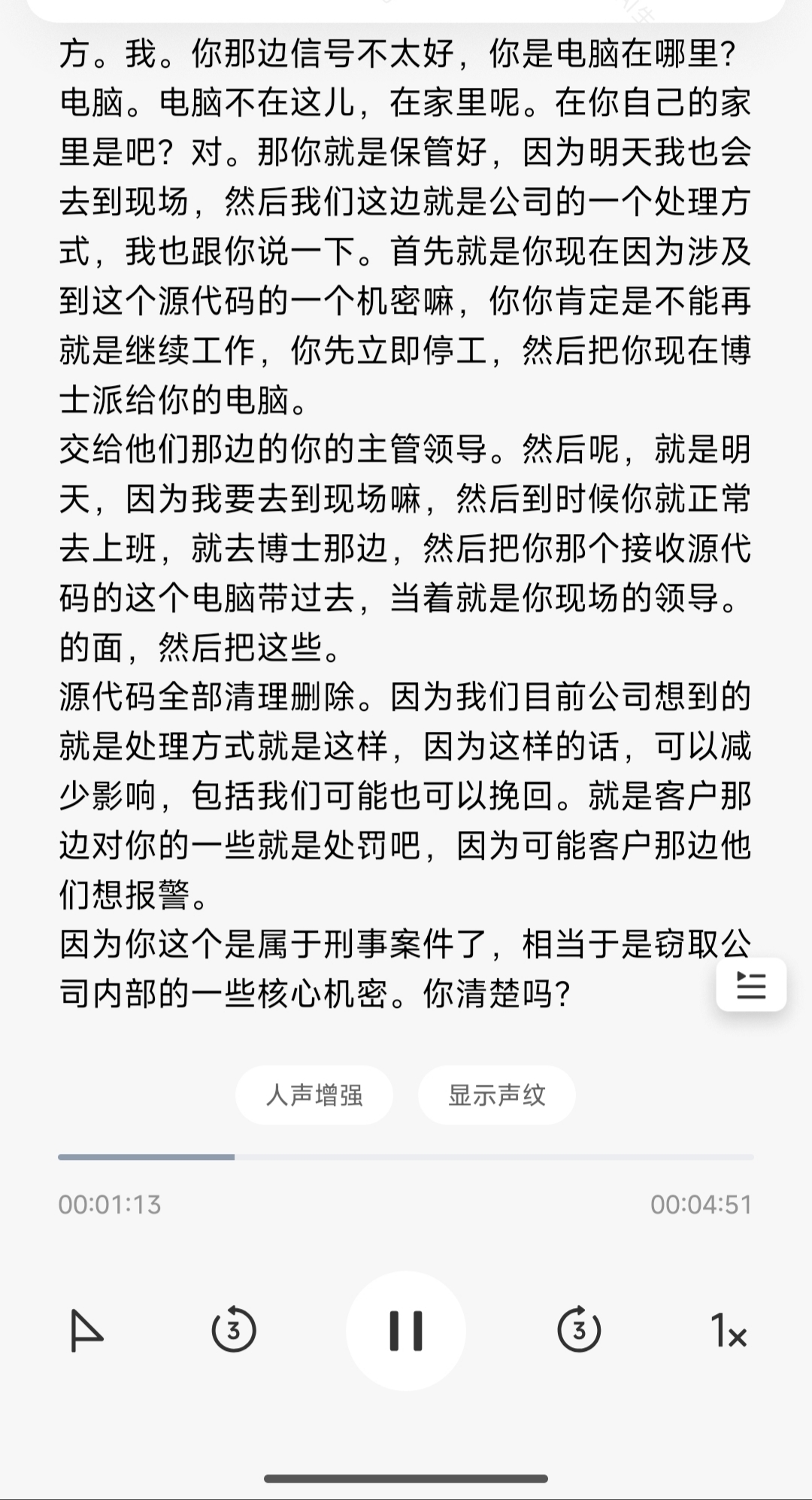Open the floating transcript list button
This screenshot has width=812, height=1500.
pyautogui.click(x=750, y=985)
